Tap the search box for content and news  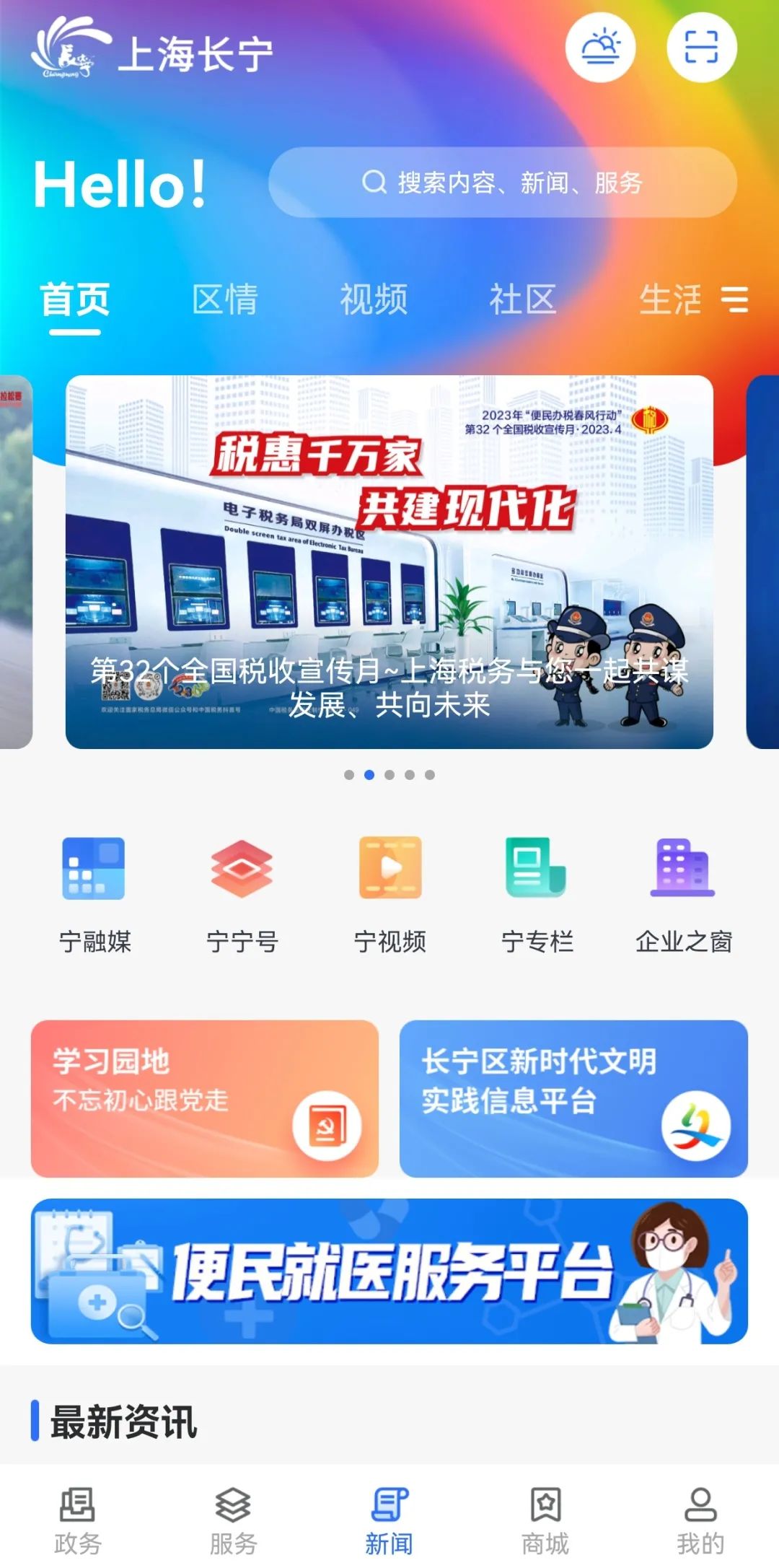(x=503, y=183)
